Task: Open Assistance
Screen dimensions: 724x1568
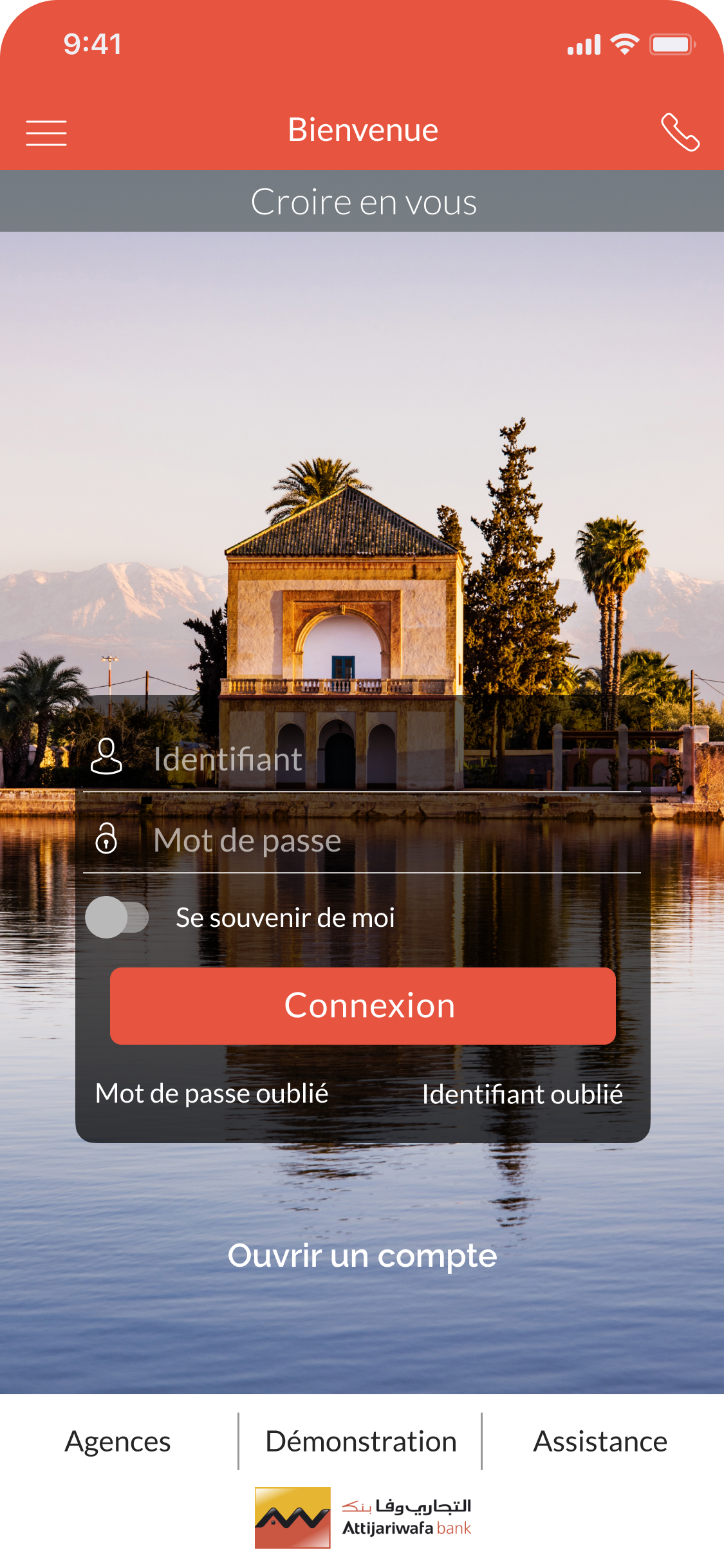Action: coord(600,1442)
